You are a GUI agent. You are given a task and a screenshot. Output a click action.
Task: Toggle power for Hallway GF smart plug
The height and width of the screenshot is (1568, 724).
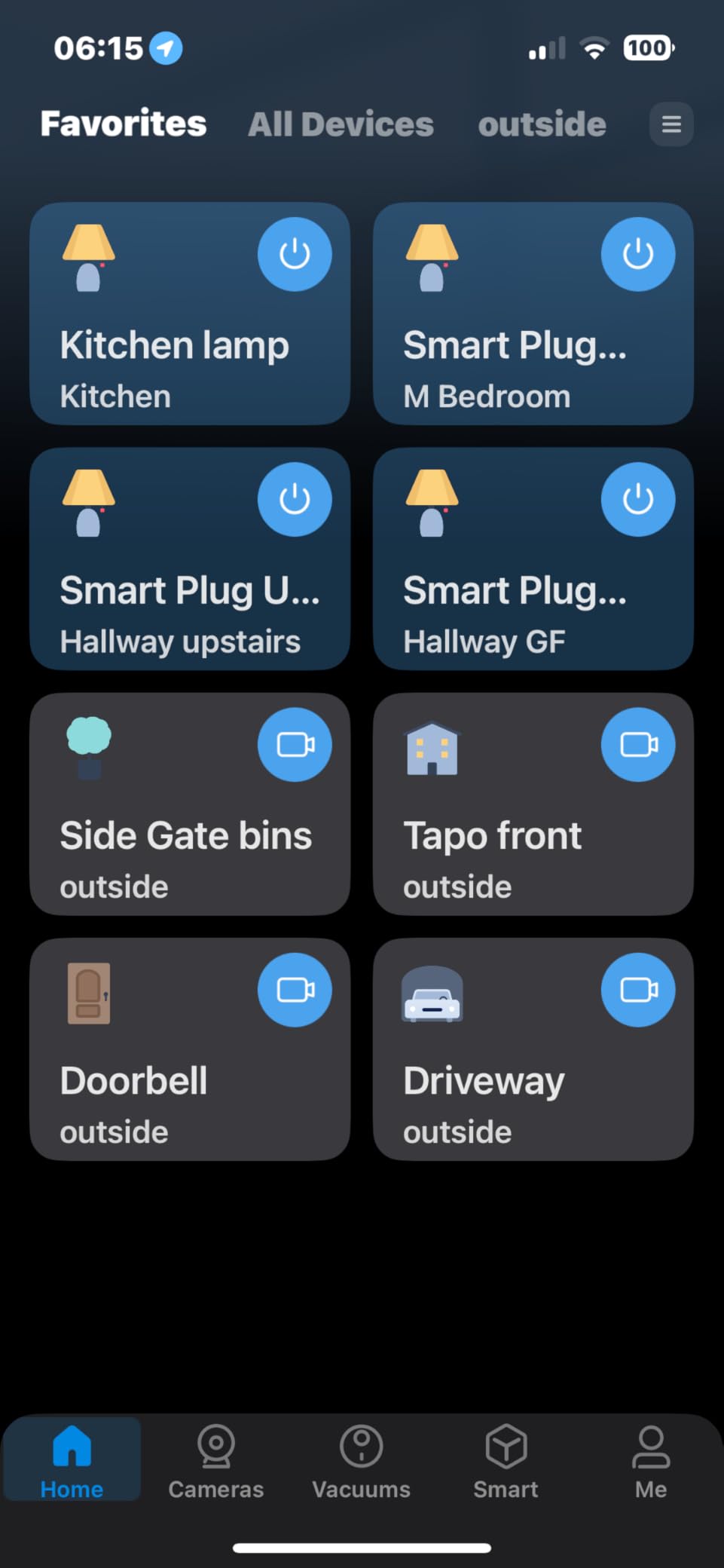click(x=637, y=499)
